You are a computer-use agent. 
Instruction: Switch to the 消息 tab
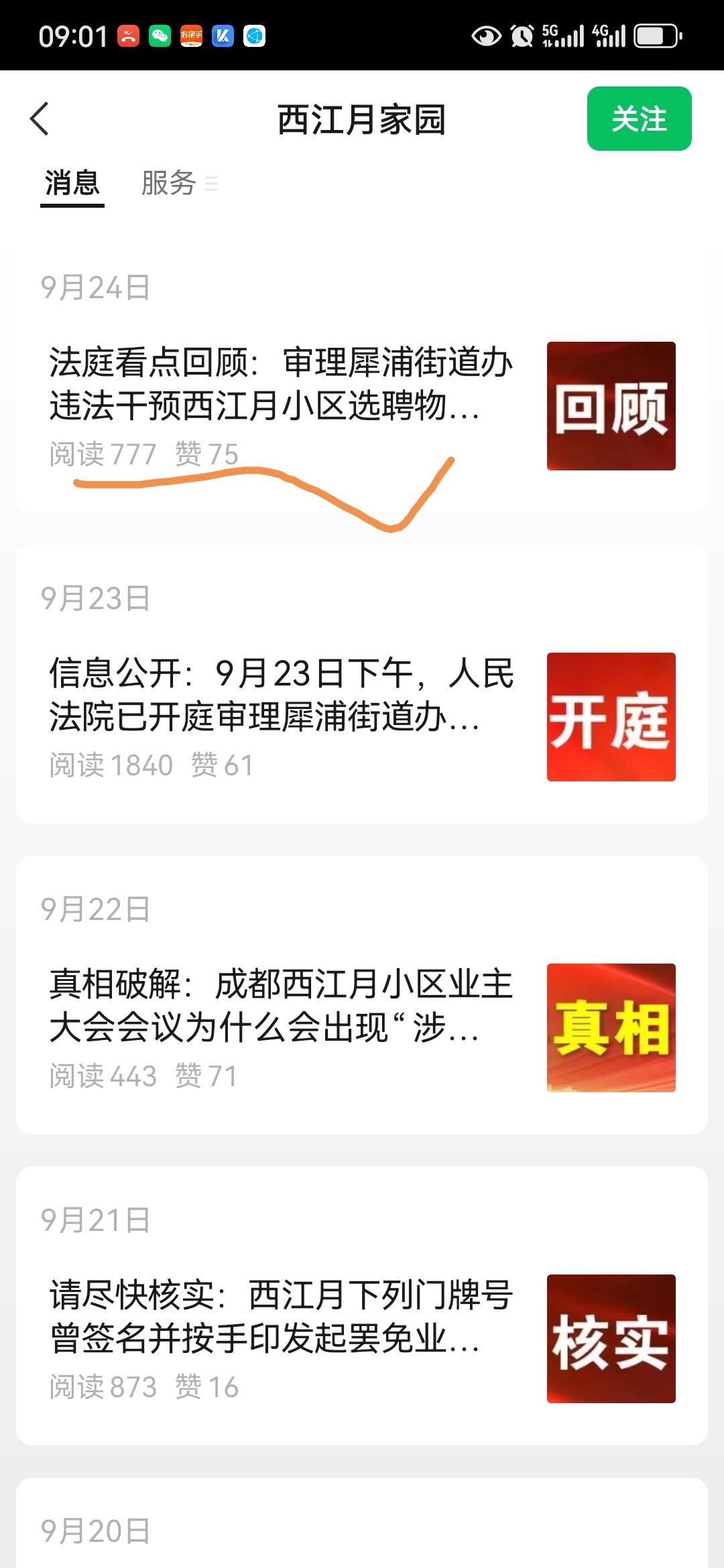coord(72,183)
